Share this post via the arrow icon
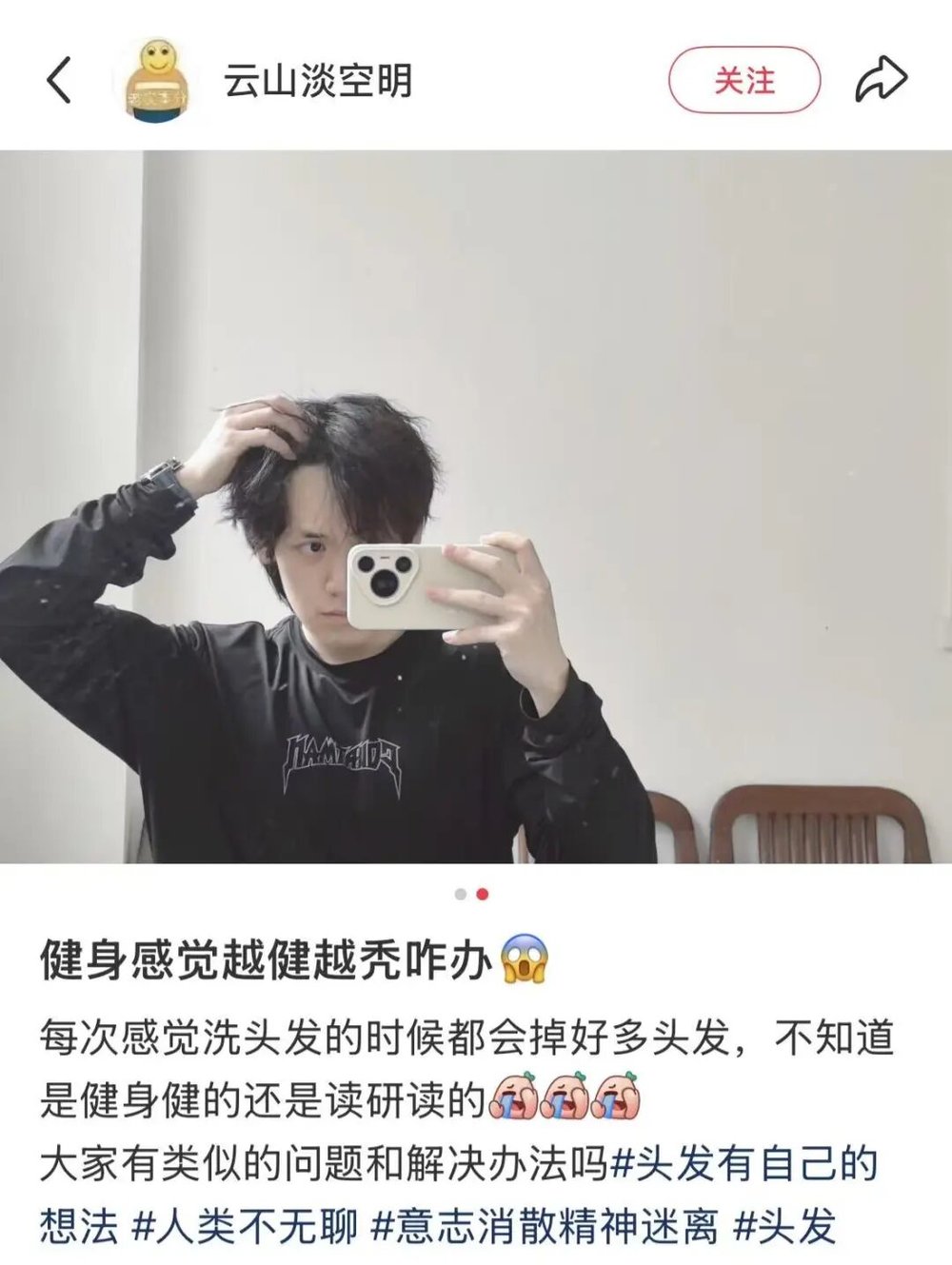The image size is (952, 1265). coord(881,81)
